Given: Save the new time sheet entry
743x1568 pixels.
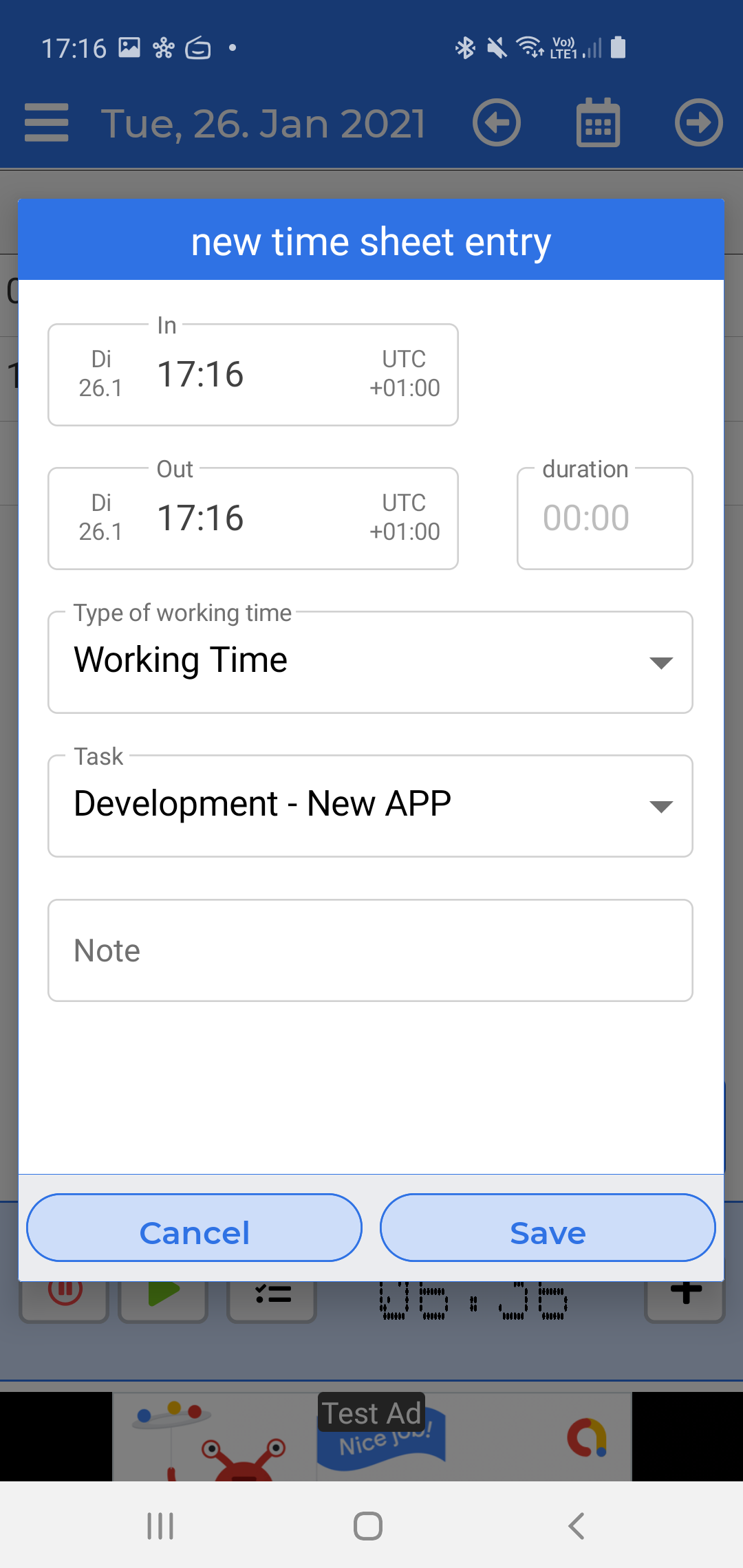Looking at the screenshot, I should tap(548, 1228).
